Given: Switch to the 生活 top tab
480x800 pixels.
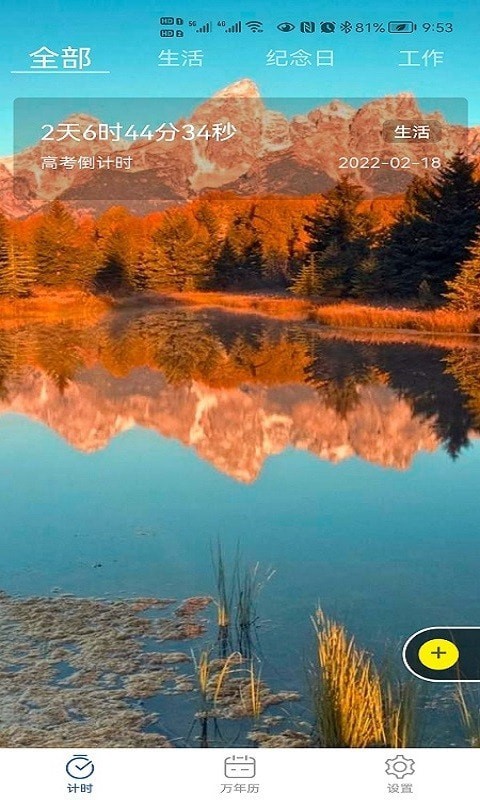Looking at the screenshot, I should point(181,58).
